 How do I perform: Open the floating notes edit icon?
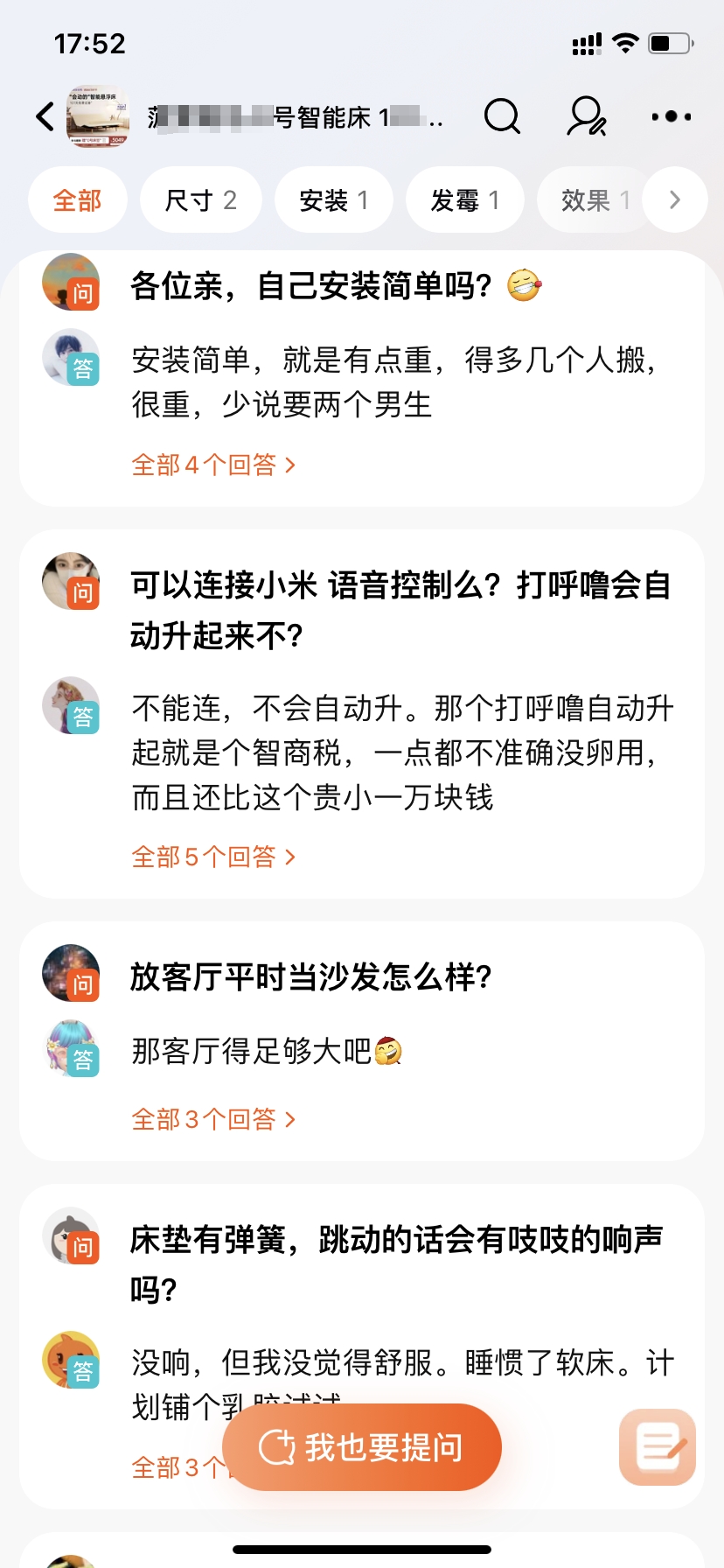pos(658,1447)
